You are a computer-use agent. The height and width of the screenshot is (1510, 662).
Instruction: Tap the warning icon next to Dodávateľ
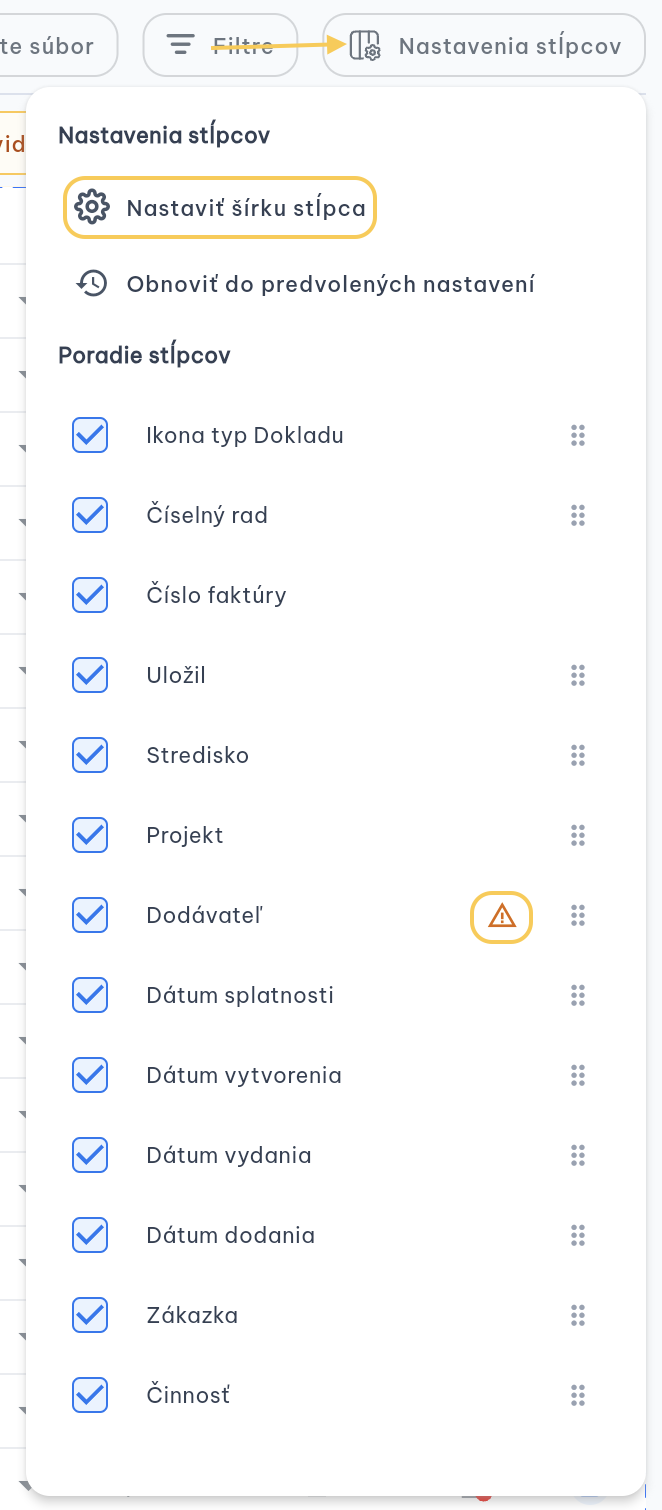501,915
